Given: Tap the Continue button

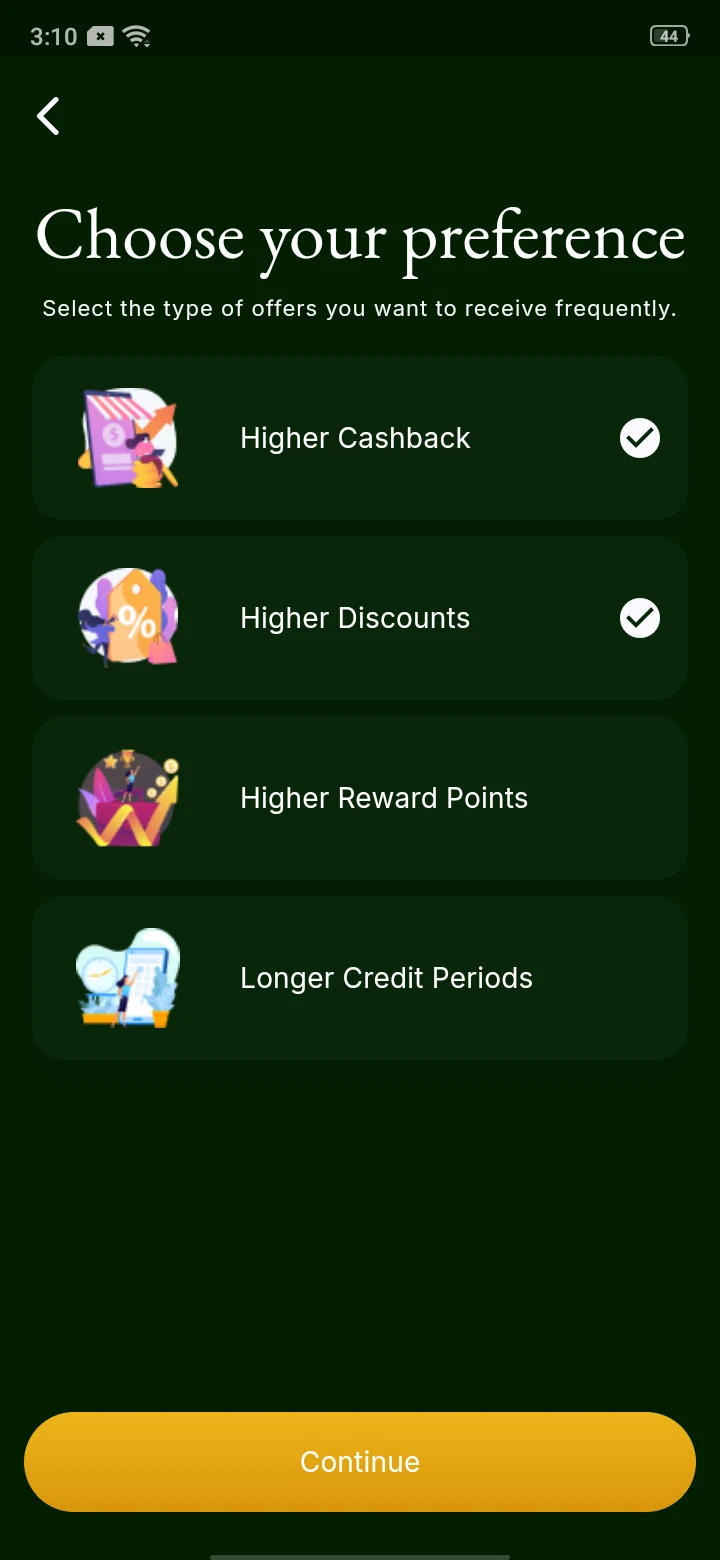Looking at the screenshot, I should pos(360,1462).
